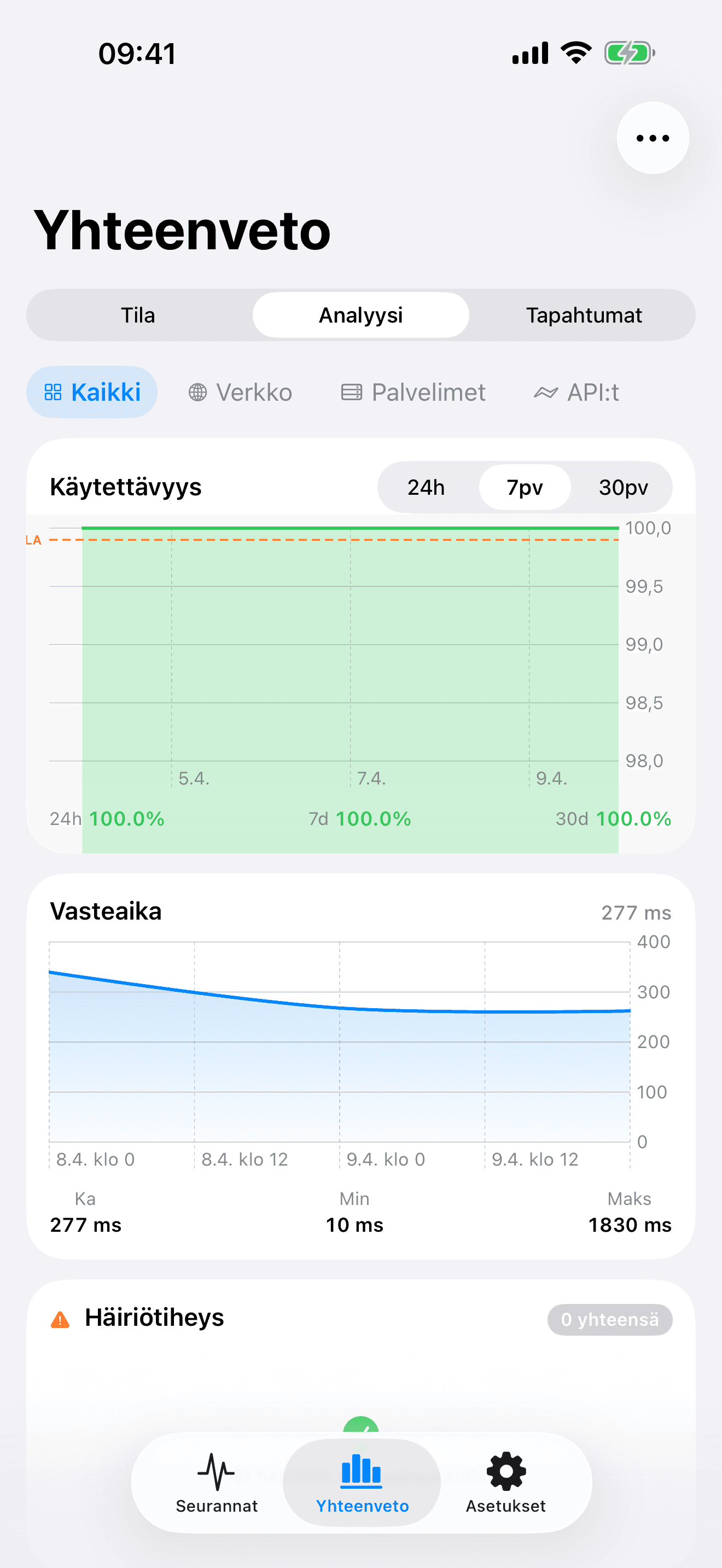The height and width of the screenshot is (1568, 722).
Task: Open the Tapahtumat tab
Action: click(x=584, y=315)
